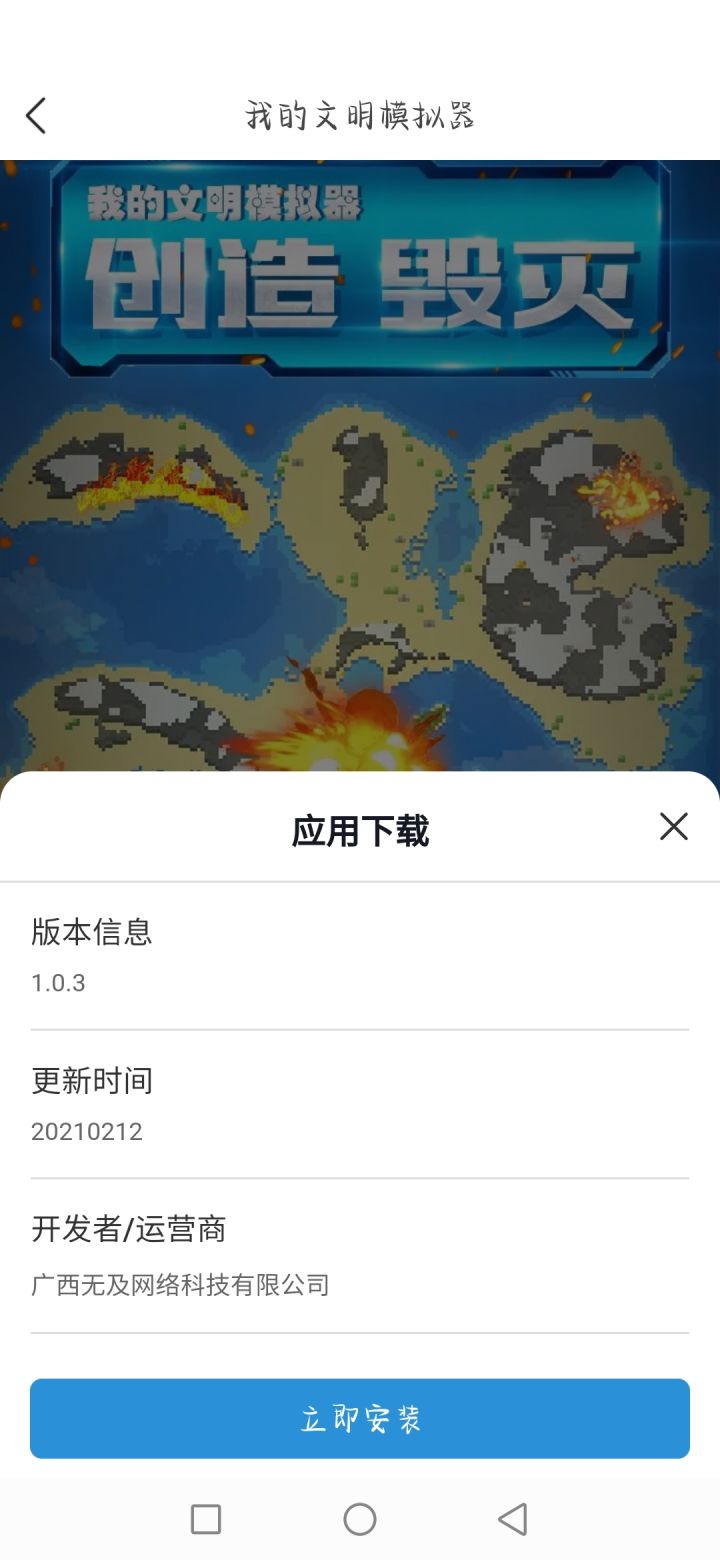The width and height of the screenshot is (720, 1560).
Task: Tap the 立即安装 install button
Action: tap(360, 1418)
